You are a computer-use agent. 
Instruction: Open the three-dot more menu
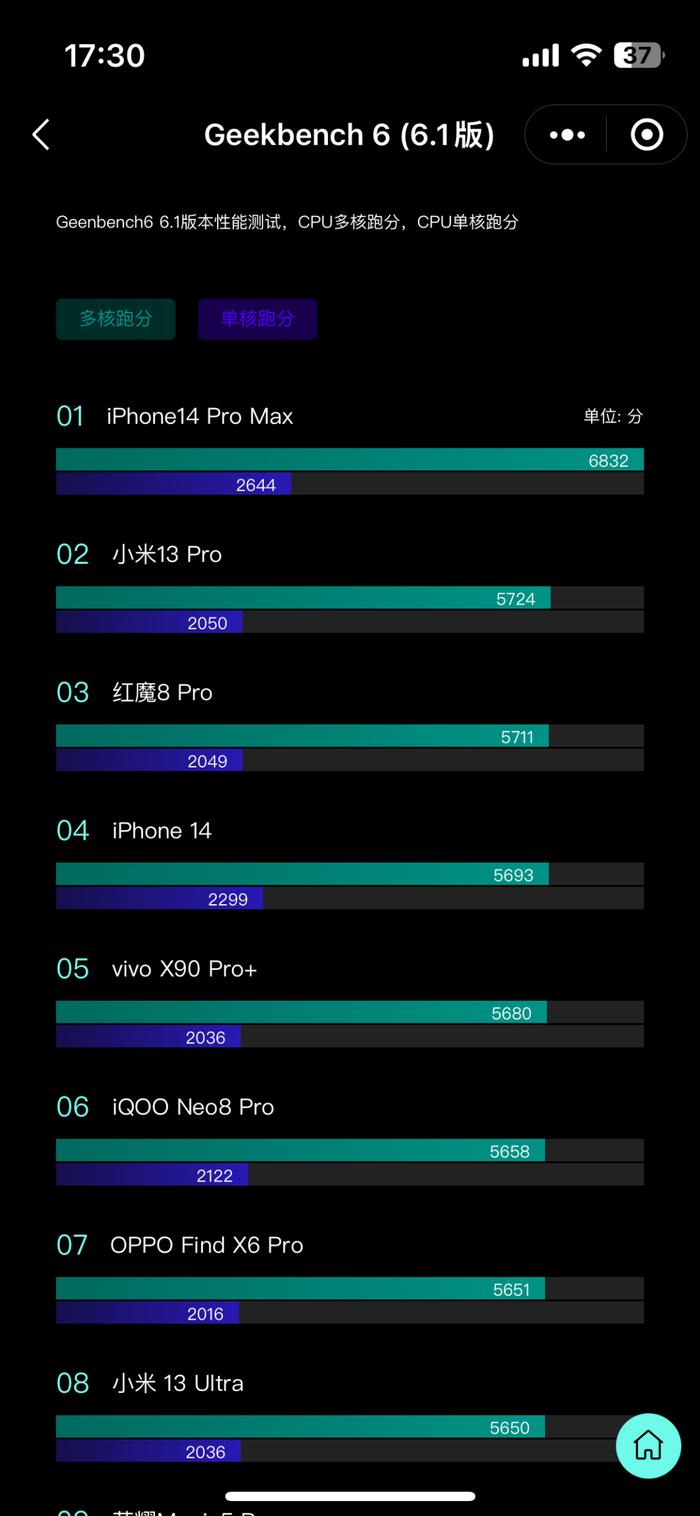[567, 135]
